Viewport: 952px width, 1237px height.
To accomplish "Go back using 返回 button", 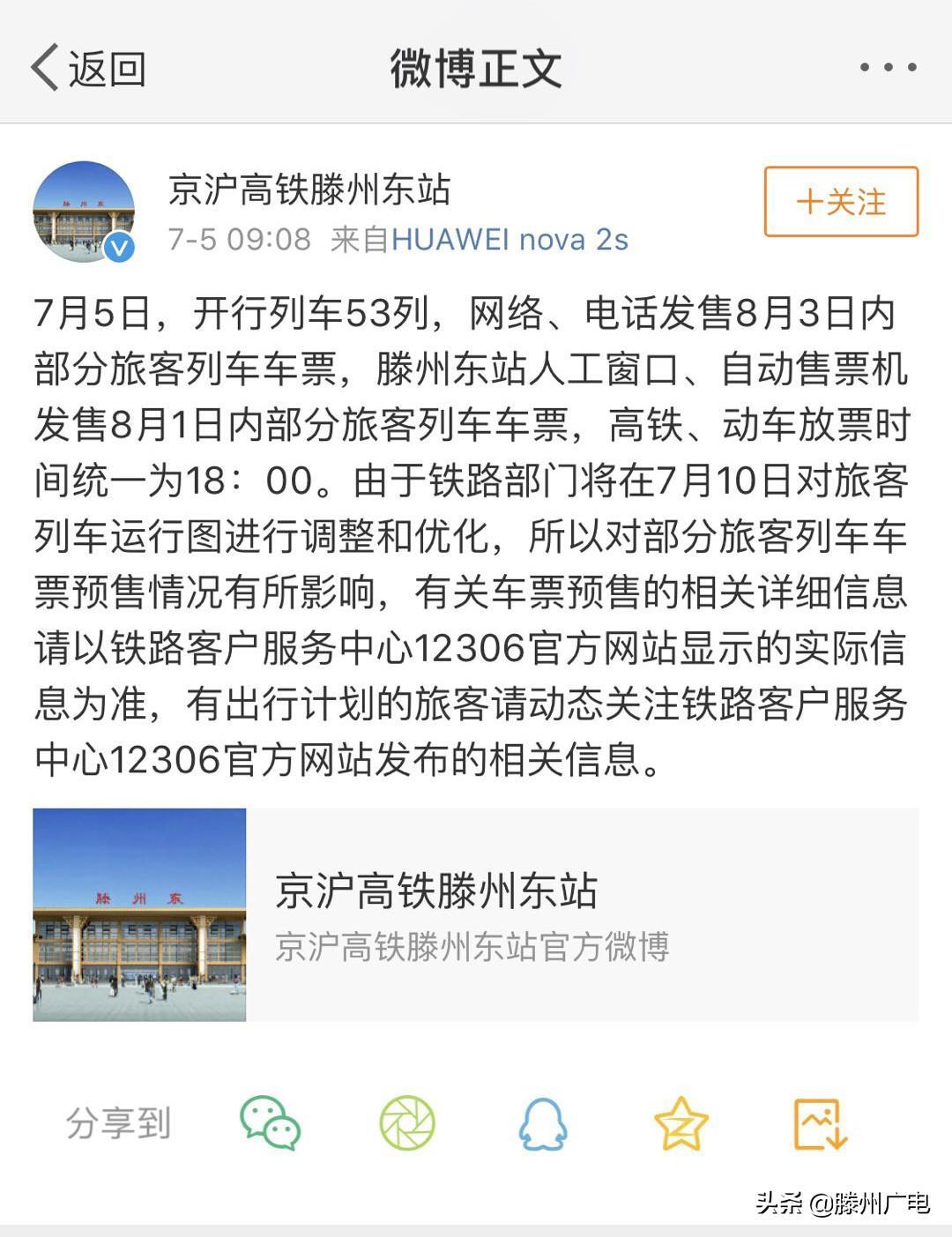I will (88, 68).
